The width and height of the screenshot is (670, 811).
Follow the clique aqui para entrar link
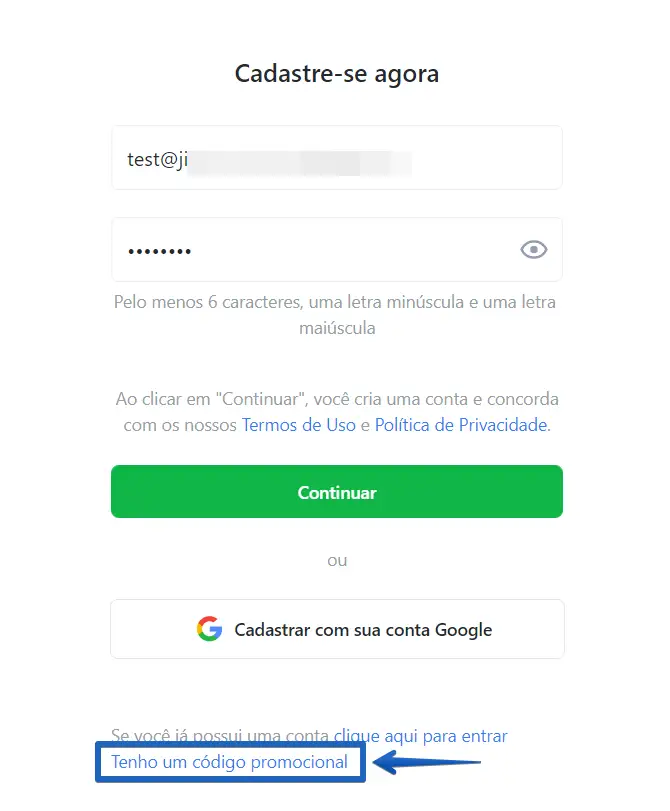click(x=420, y=736)
